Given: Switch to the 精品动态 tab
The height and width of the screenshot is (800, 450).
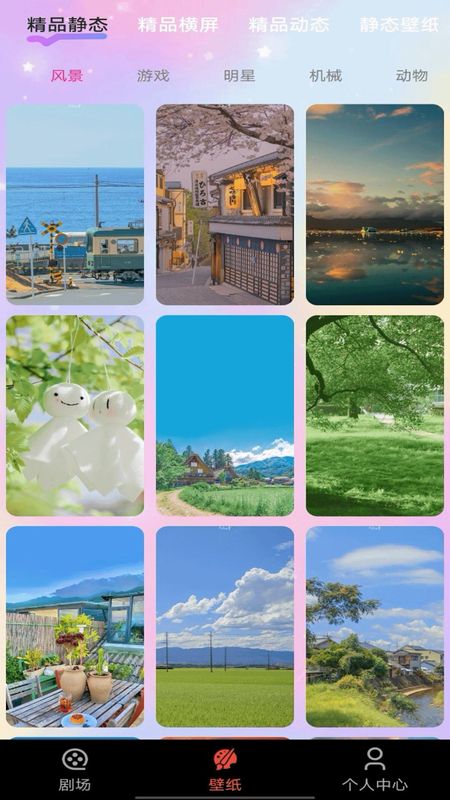Looking at the screenshot, I should pos(289,24).
